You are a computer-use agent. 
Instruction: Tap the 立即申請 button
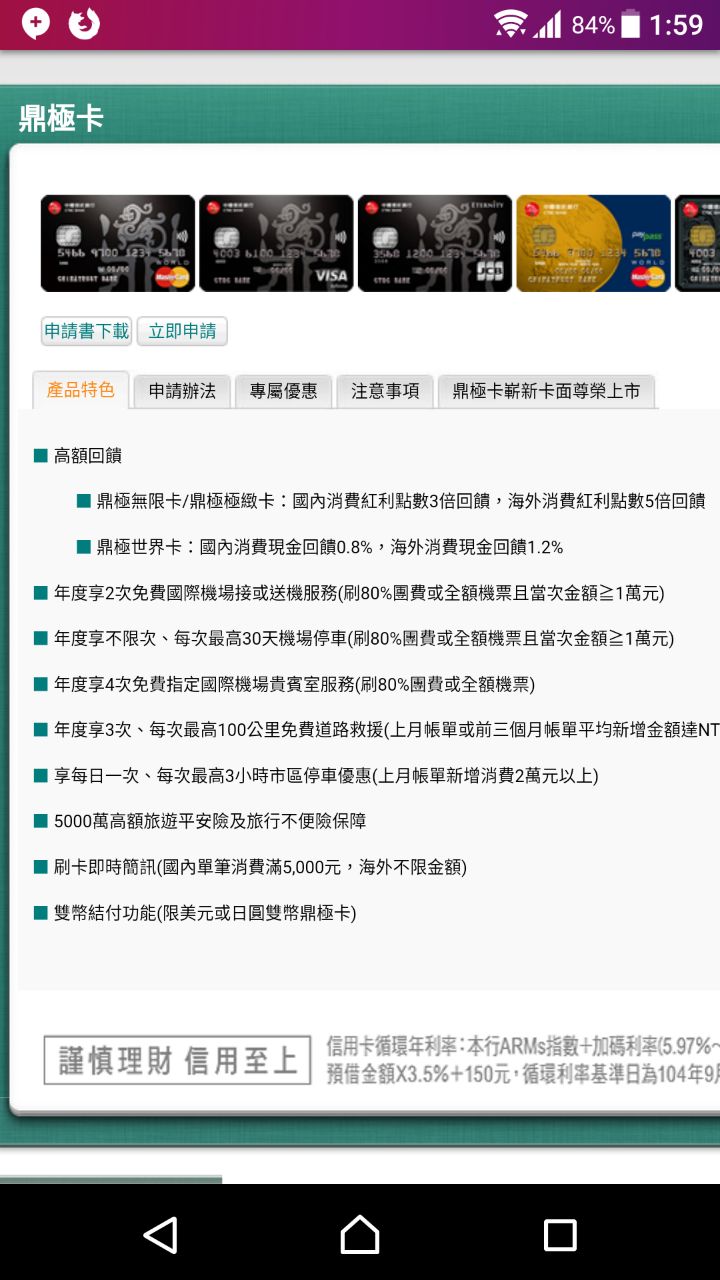click(x=182, y=331)
